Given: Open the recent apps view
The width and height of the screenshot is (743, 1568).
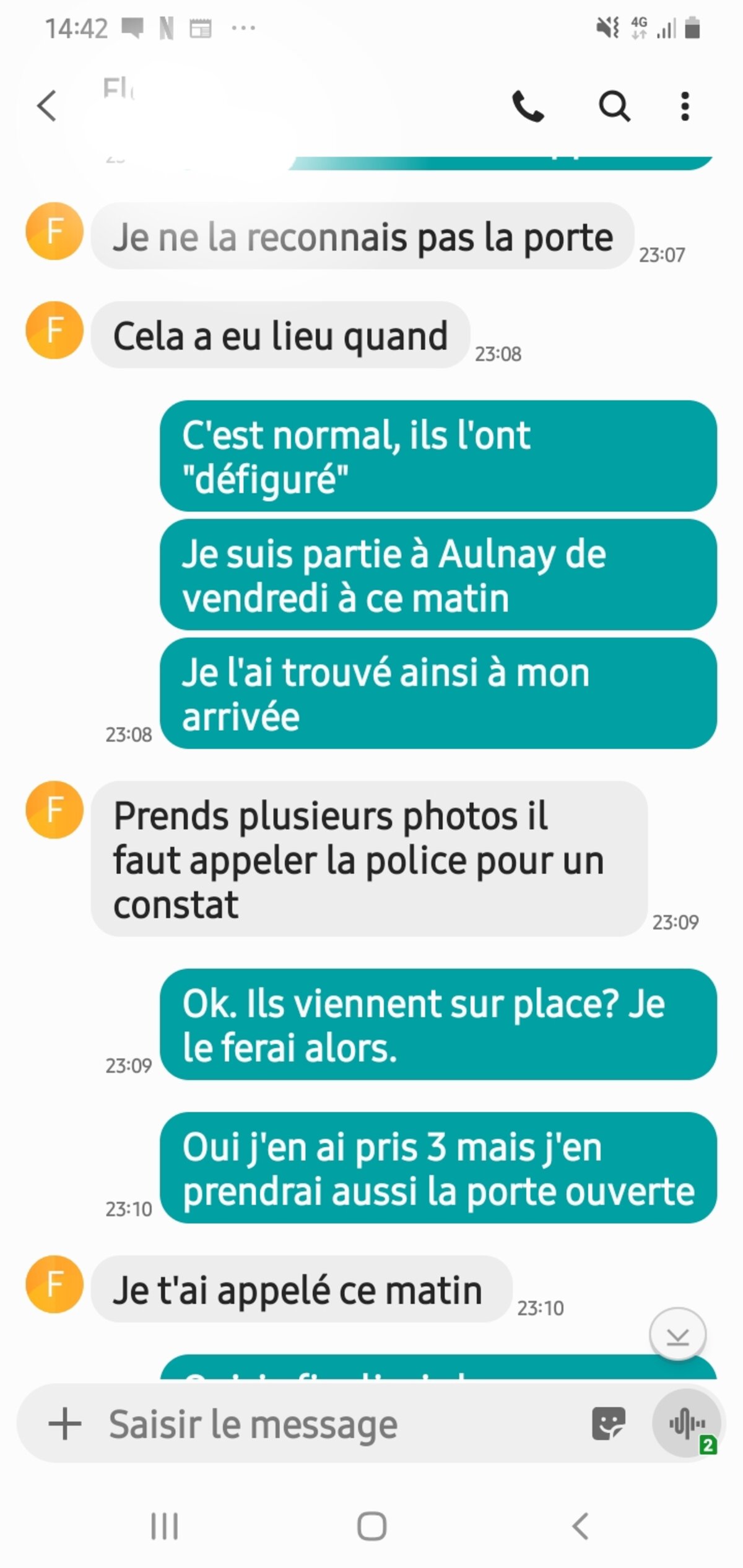Looking at the screenshot, I should coord(165,1527).
